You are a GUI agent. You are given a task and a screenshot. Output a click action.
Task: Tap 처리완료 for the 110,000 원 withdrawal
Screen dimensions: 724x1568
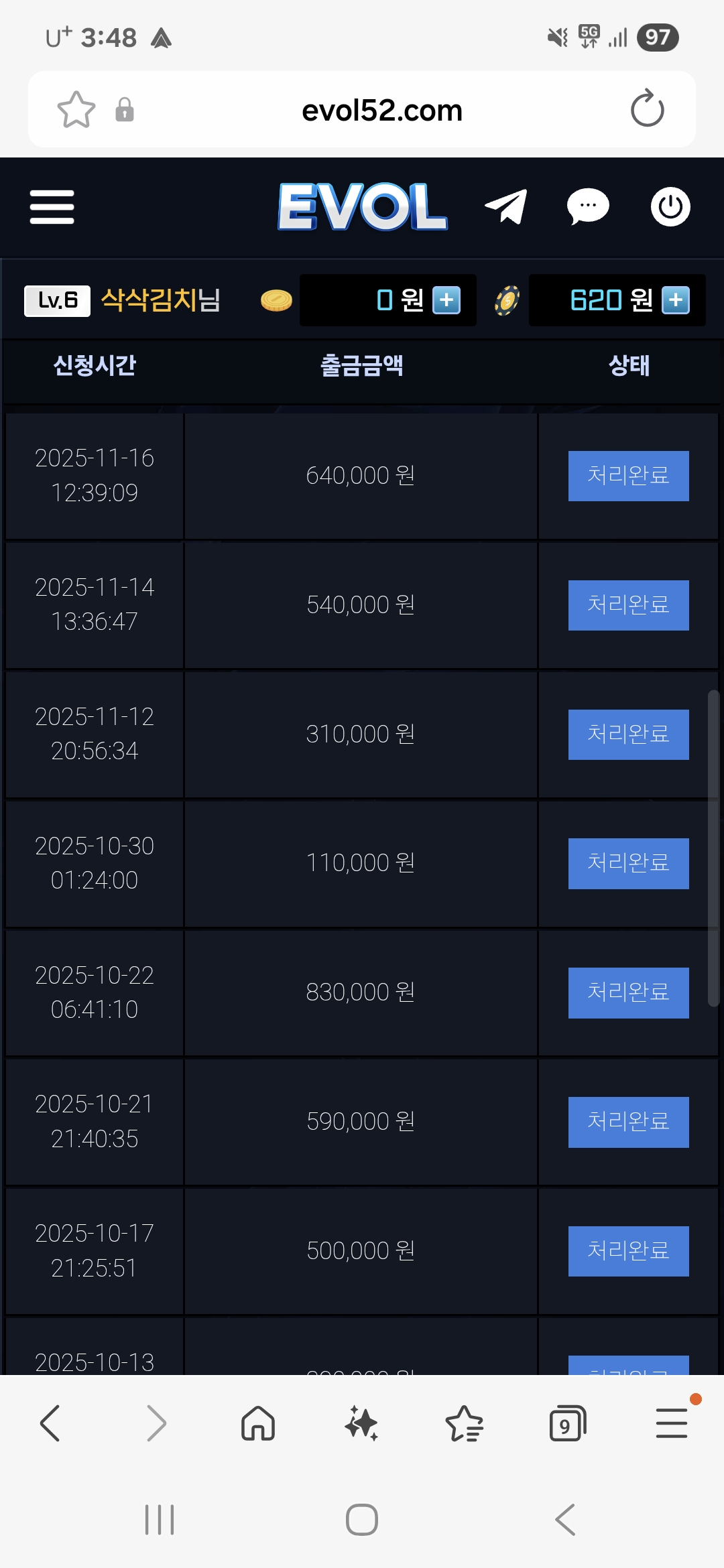[x=628, y=863]
